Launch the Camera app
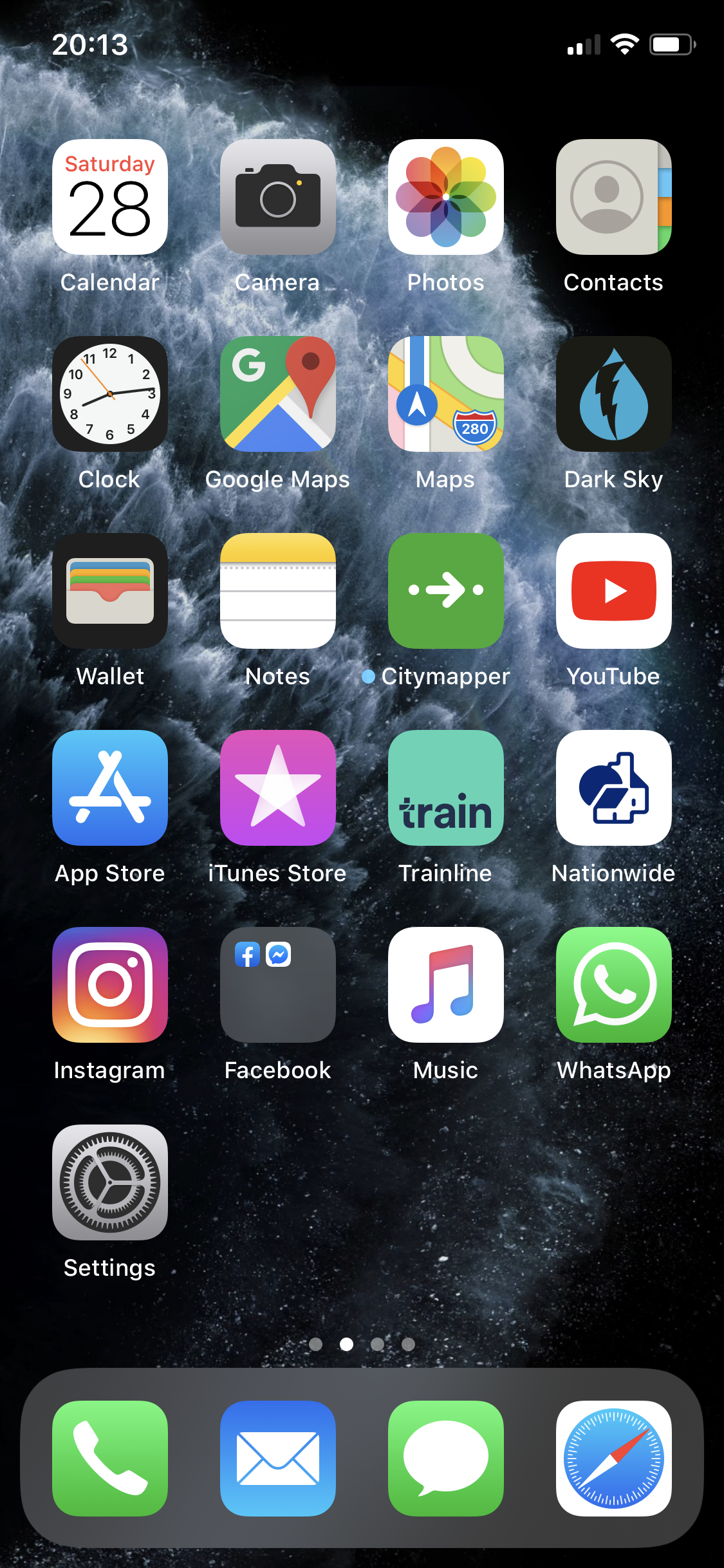The height and width of the screenshot is (1568, 724). 278,197
